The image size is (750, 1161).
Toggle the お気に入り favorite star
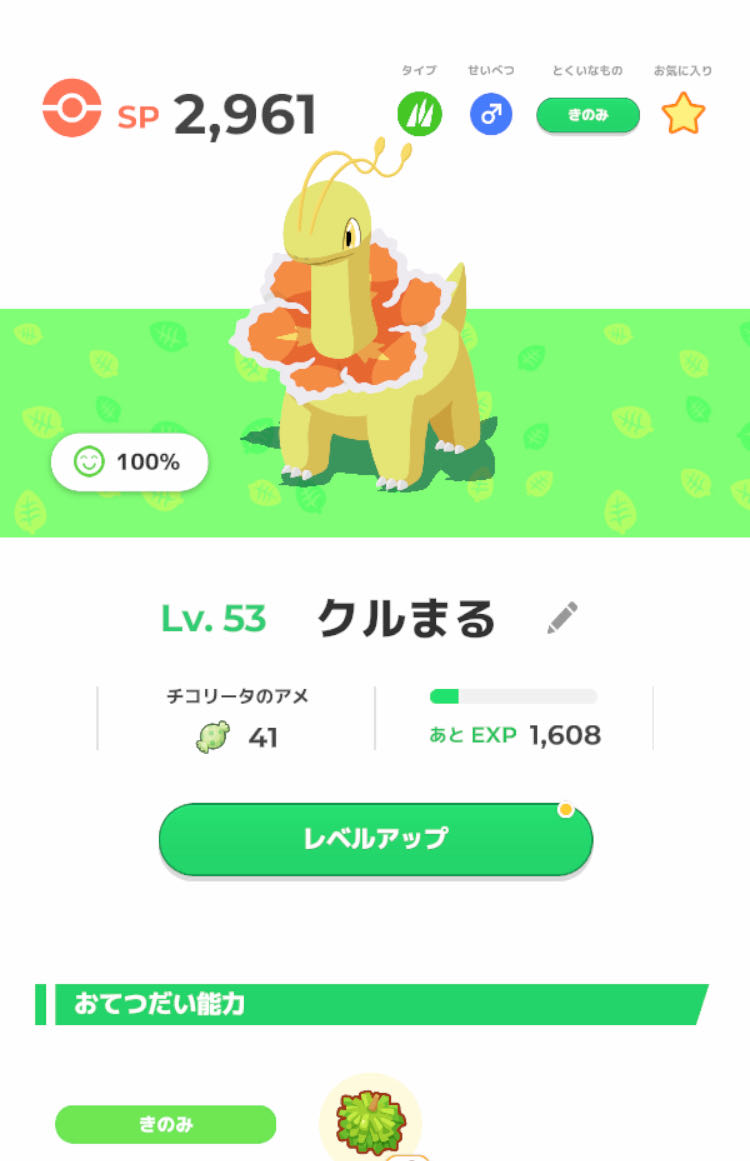(683, 115)
